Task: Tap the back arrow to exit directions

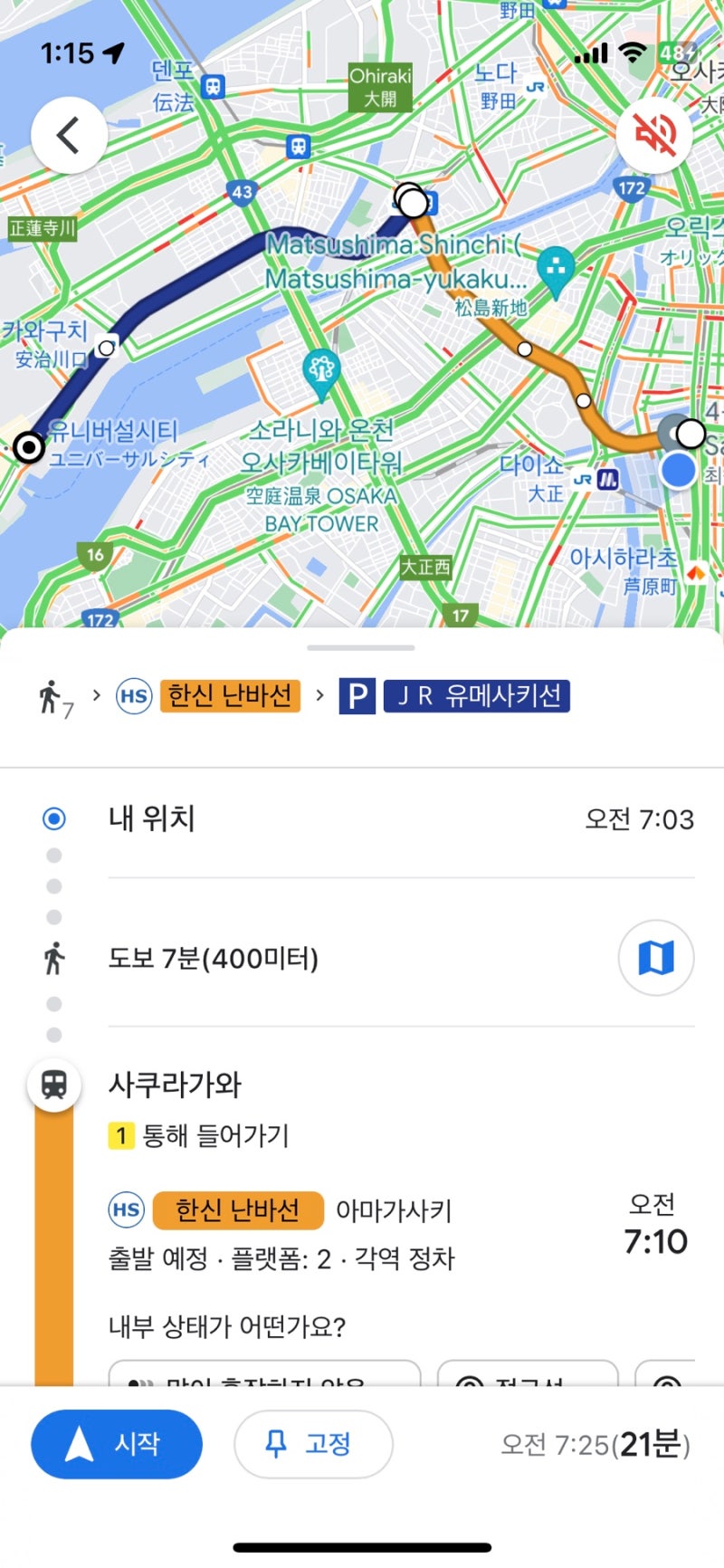Action: pos(69,134)
